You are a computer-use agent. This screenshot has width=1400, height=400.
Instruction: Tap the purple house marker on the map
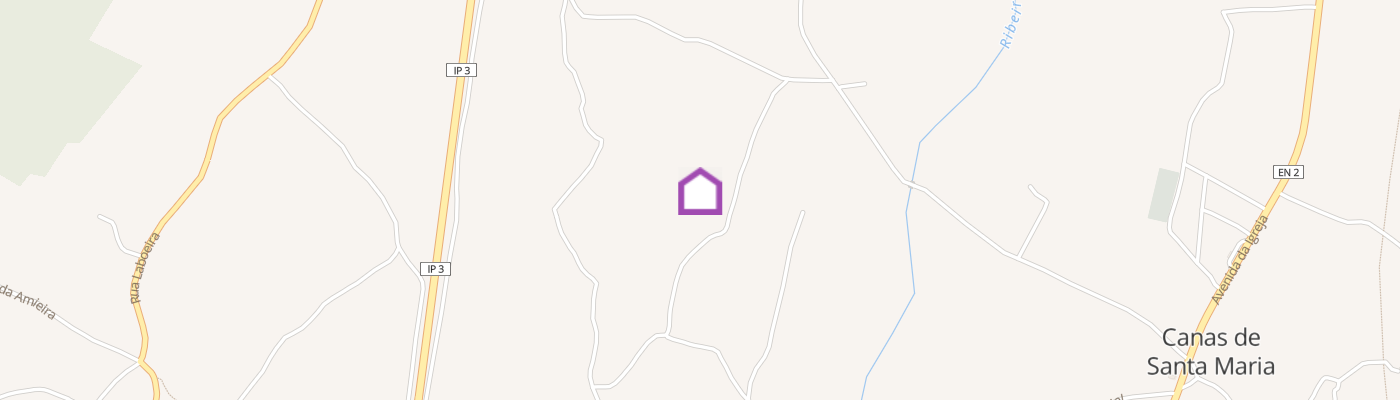(700, 192)
